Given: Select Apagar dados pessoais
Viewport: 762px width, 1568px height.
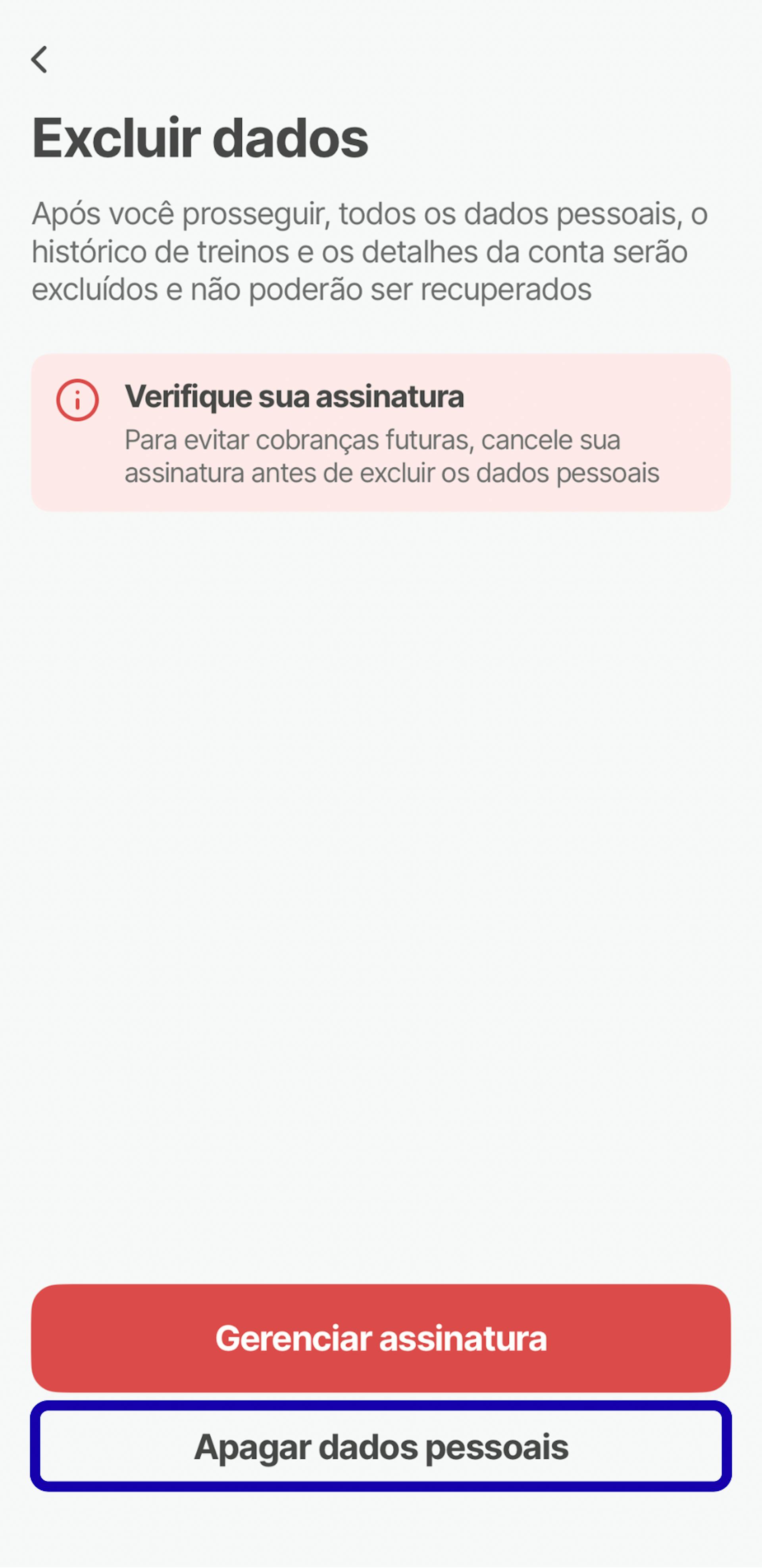Looking at the screenshot, I should [x=381, y=1446].
